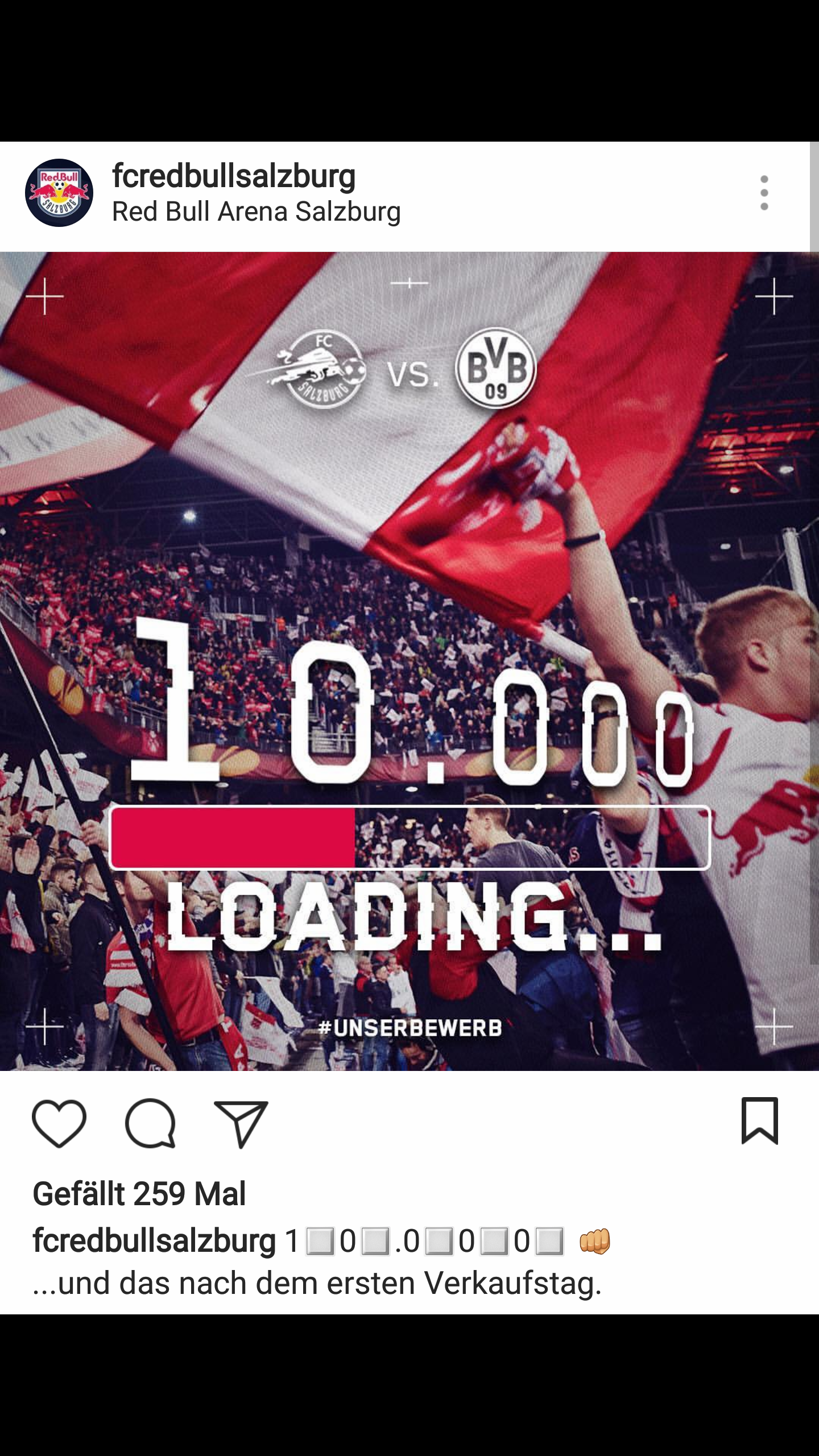Open Red Bull Arena Salzburg location
The image size is (819, 1456).
coord(257,212)
